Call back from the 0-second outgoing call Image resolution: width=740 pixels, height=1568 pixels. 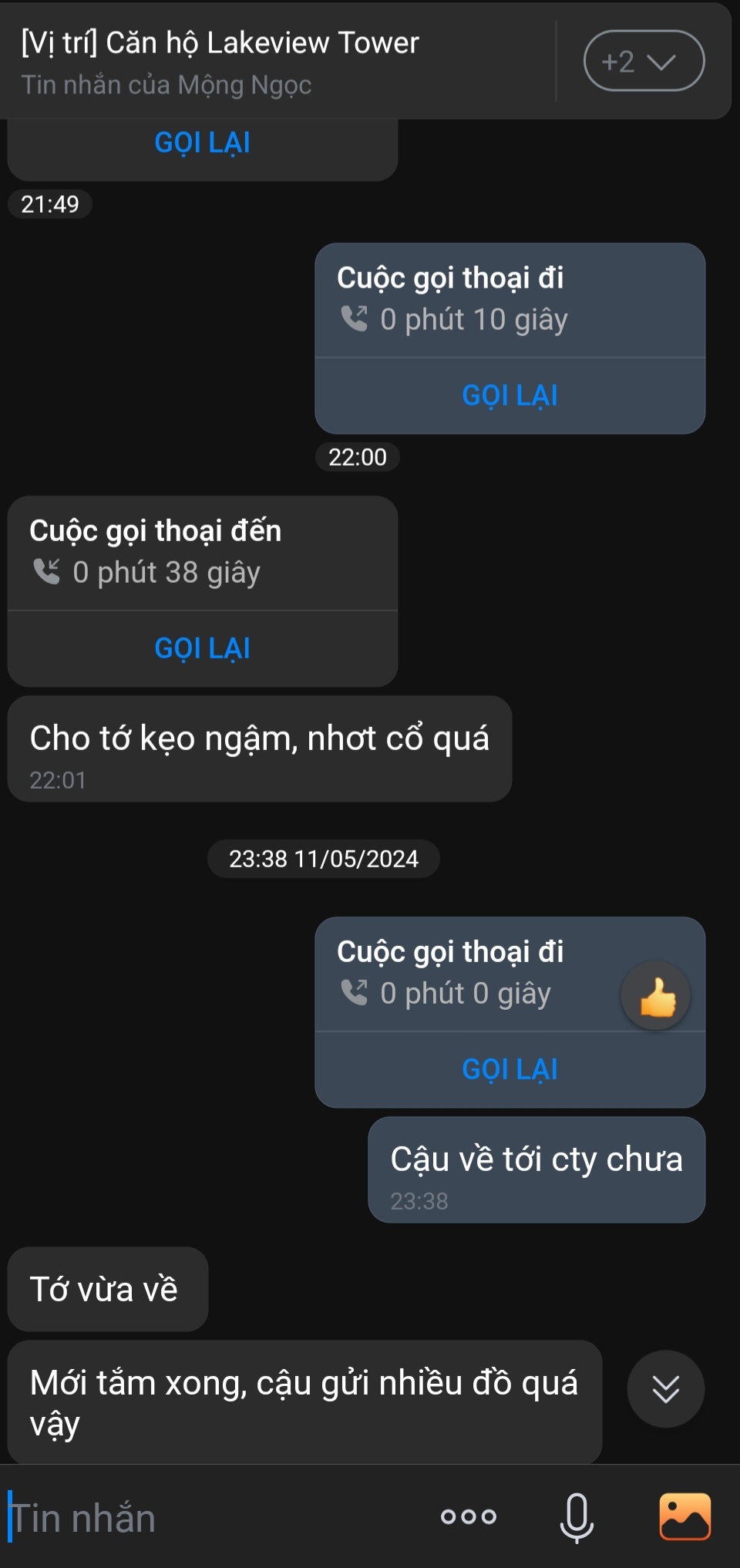[x=510, y=1069]
